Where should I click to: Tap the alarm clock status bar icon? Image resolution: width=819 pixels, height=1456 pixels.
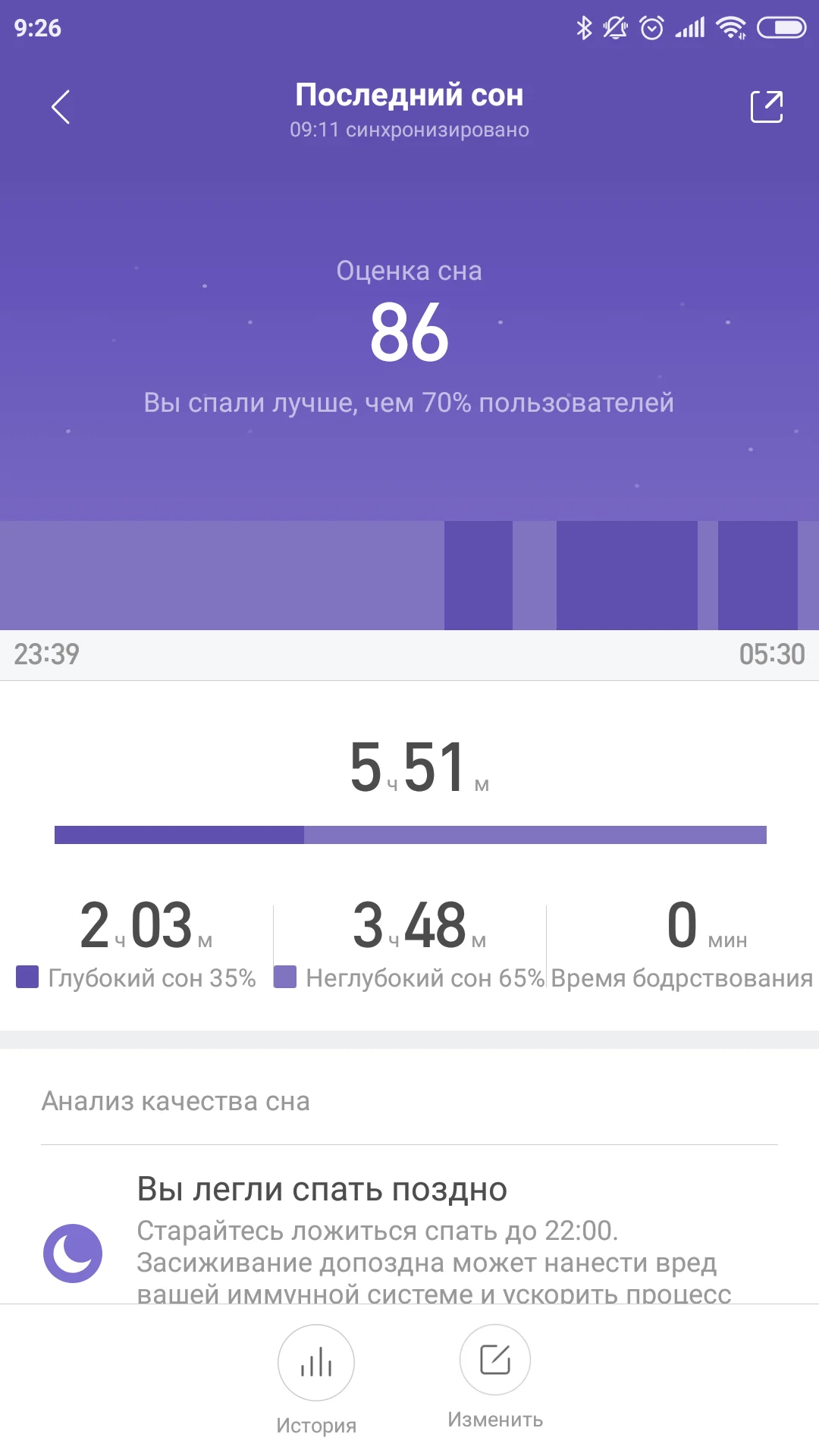click(651, 27)
